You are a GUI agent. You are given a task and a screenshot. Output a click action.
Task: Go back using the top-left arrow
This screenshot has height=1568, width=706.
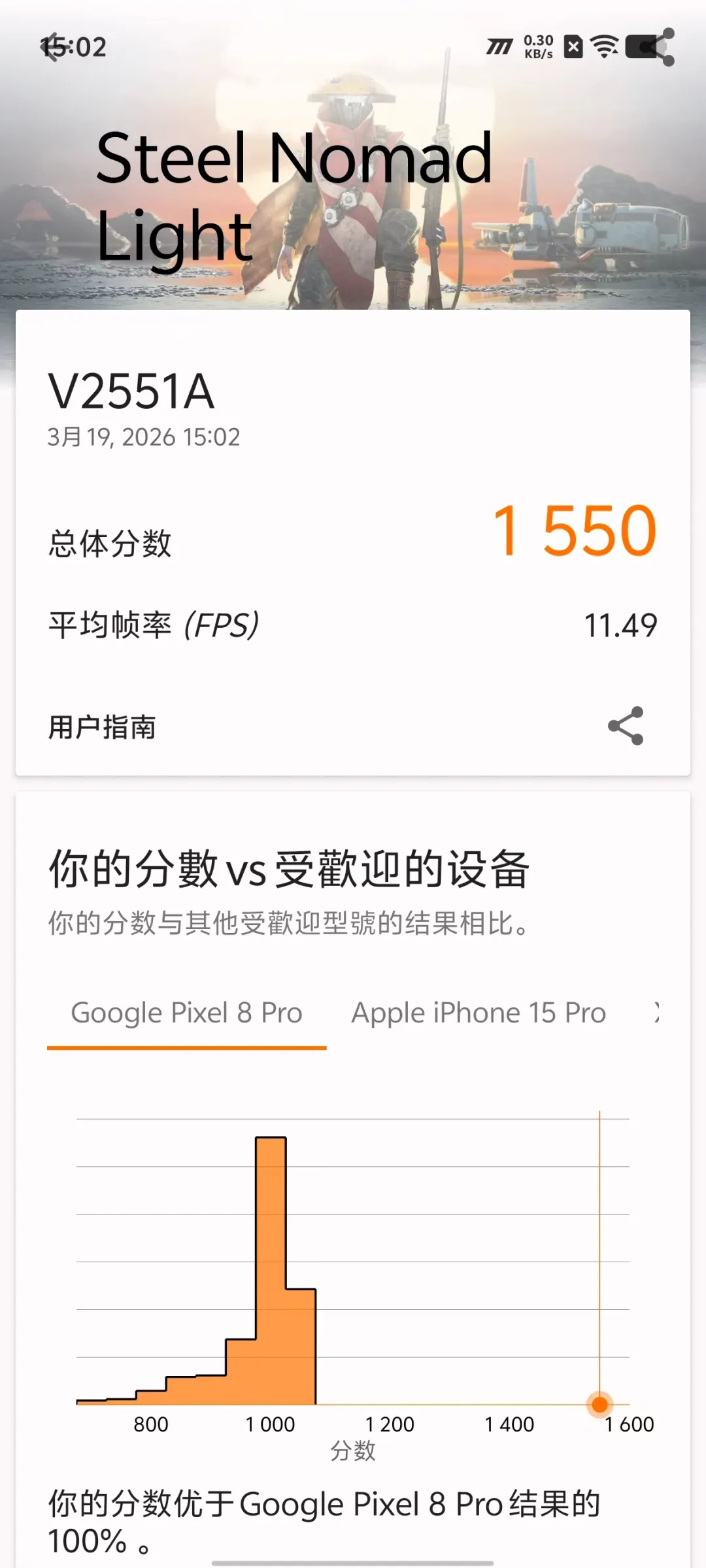tap(51, 47)
